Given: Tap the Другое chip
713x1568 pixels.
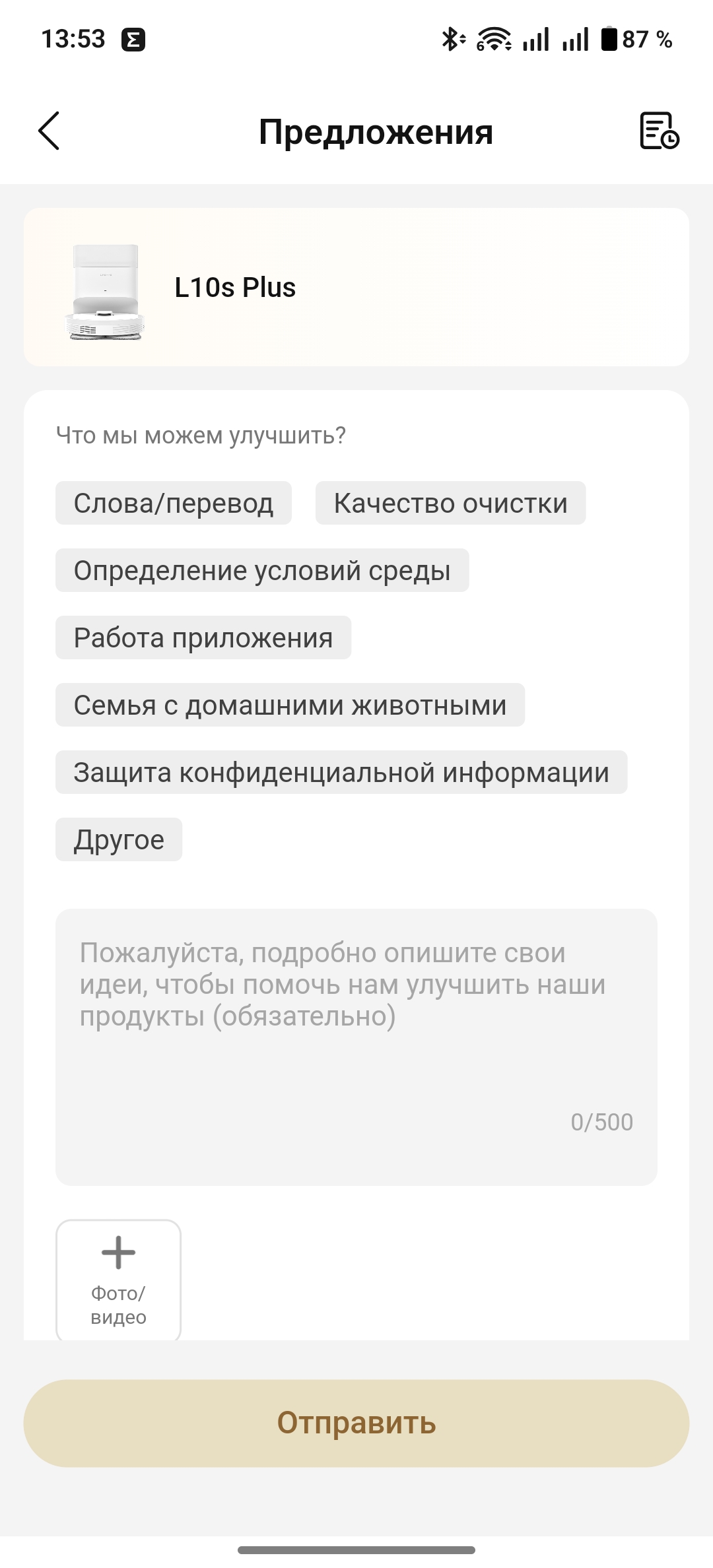Looking at the screenshot, I should tap(119, 839).
